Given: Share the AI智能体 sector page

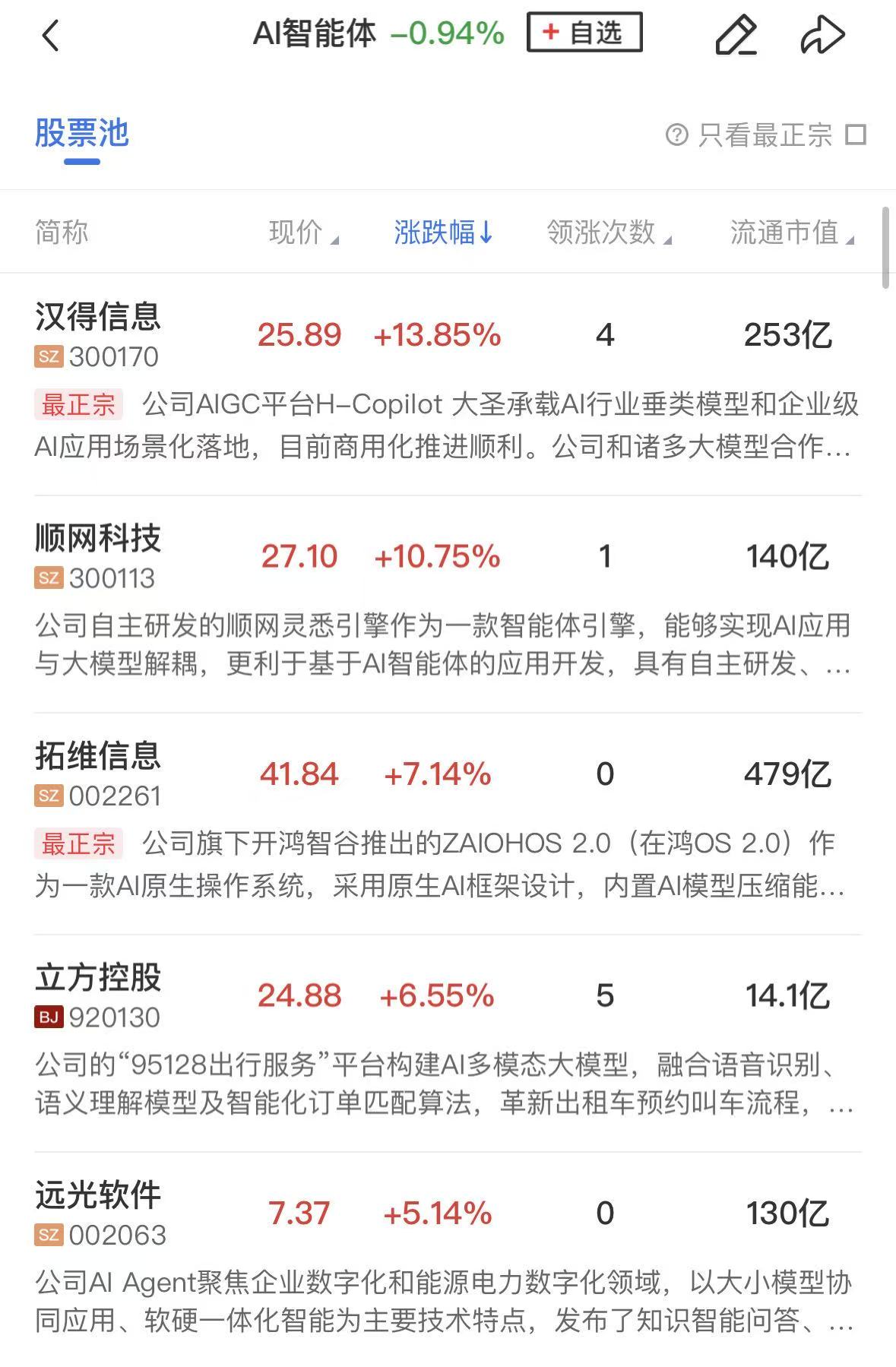Looking at the screenshot, I should [822, 35].
